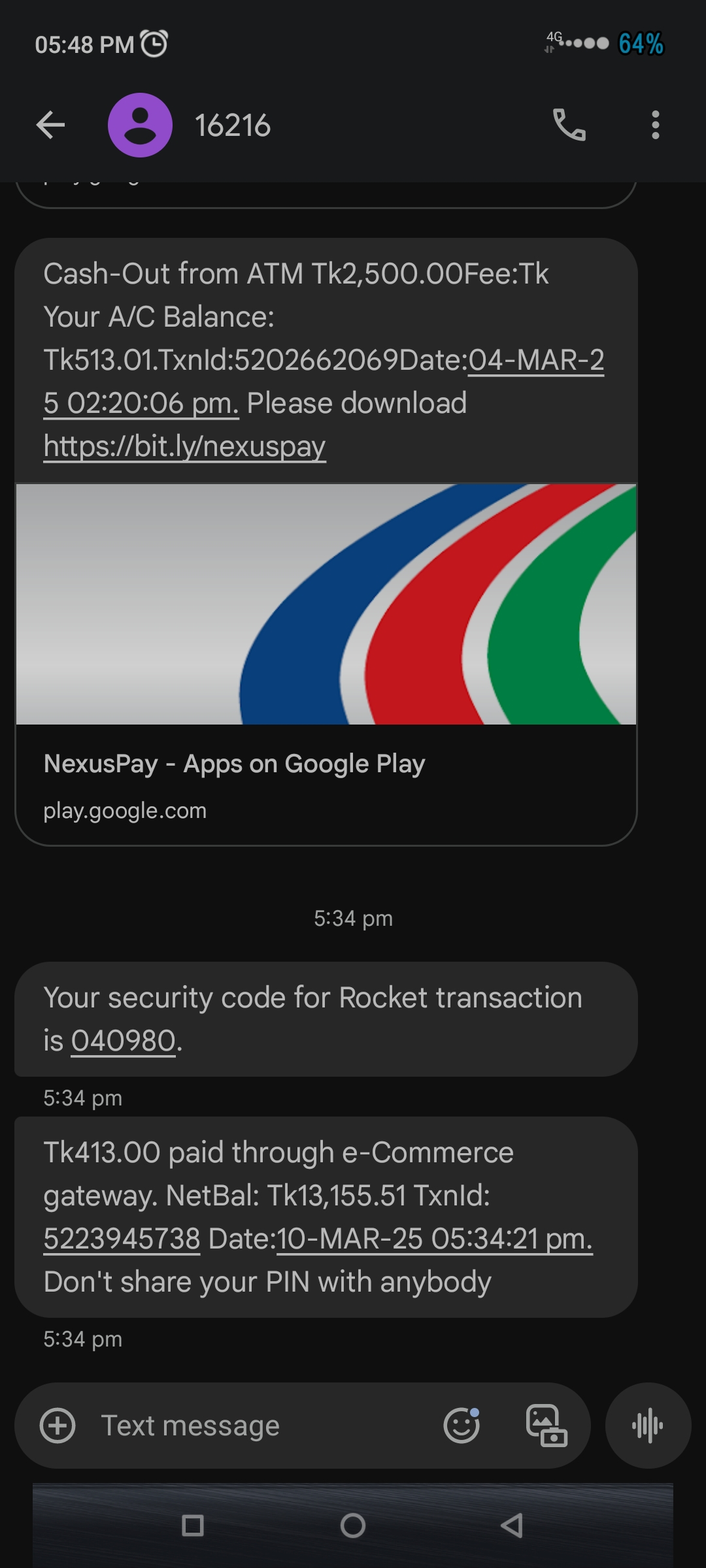Attach a photo from the gallery icon
This screenshot has height=1568, width=706.
tap(546, 1426)
